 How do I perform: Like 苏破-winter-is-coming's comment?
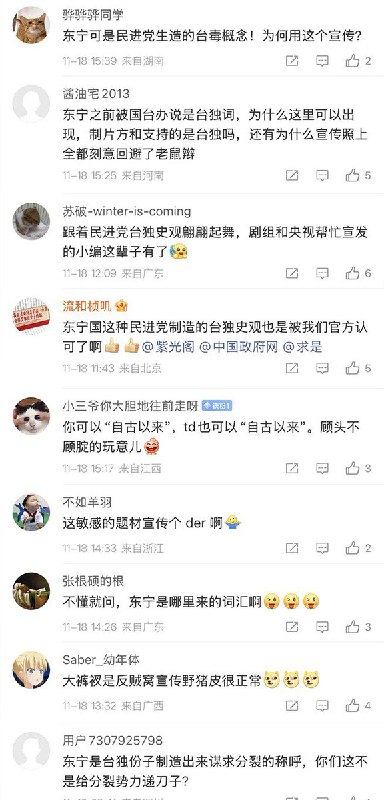click(x=359, y=273)
